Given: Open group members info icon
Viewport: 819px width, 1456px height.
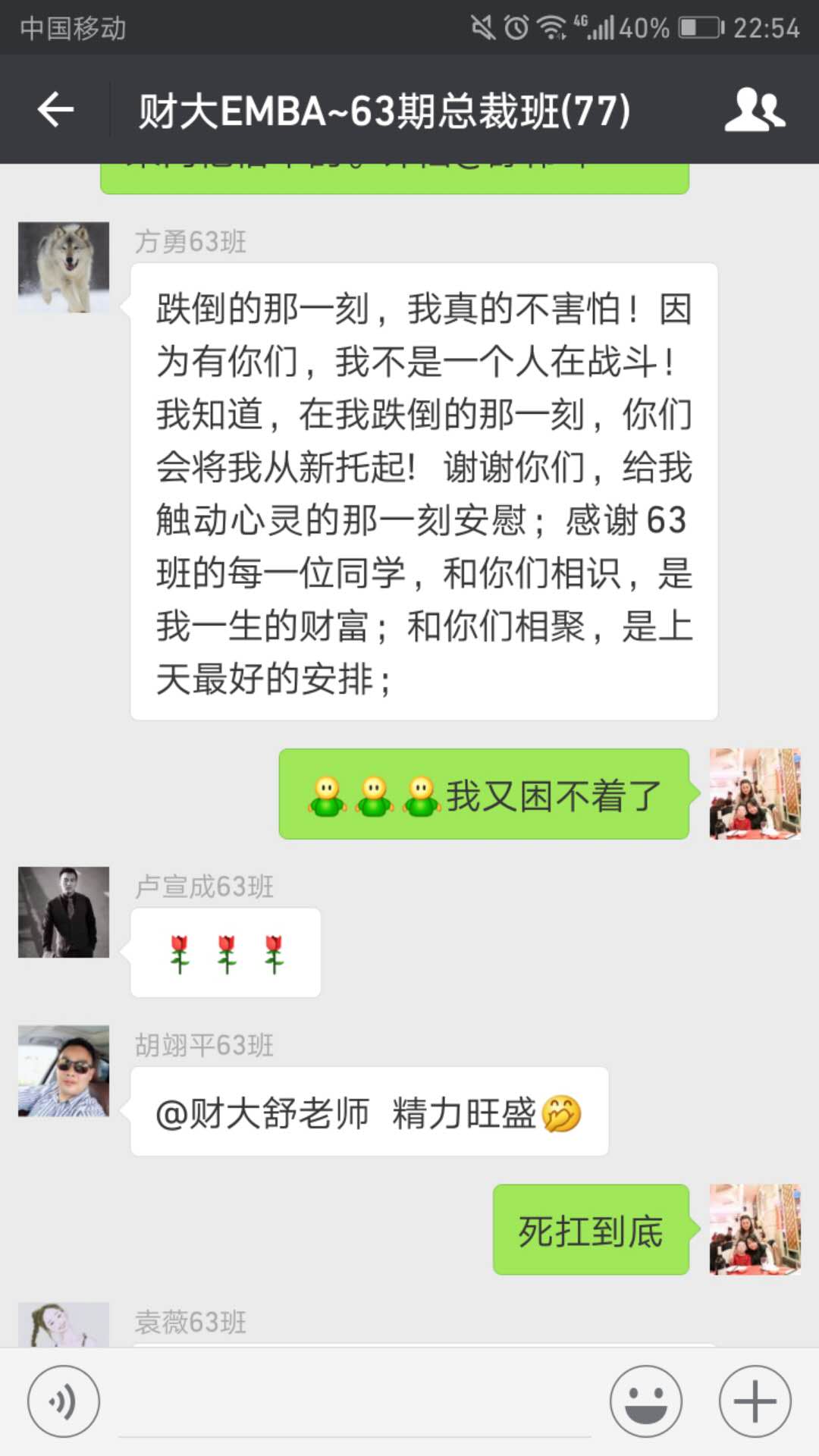Looking at the screenshot, I should [x=754, y=111].
